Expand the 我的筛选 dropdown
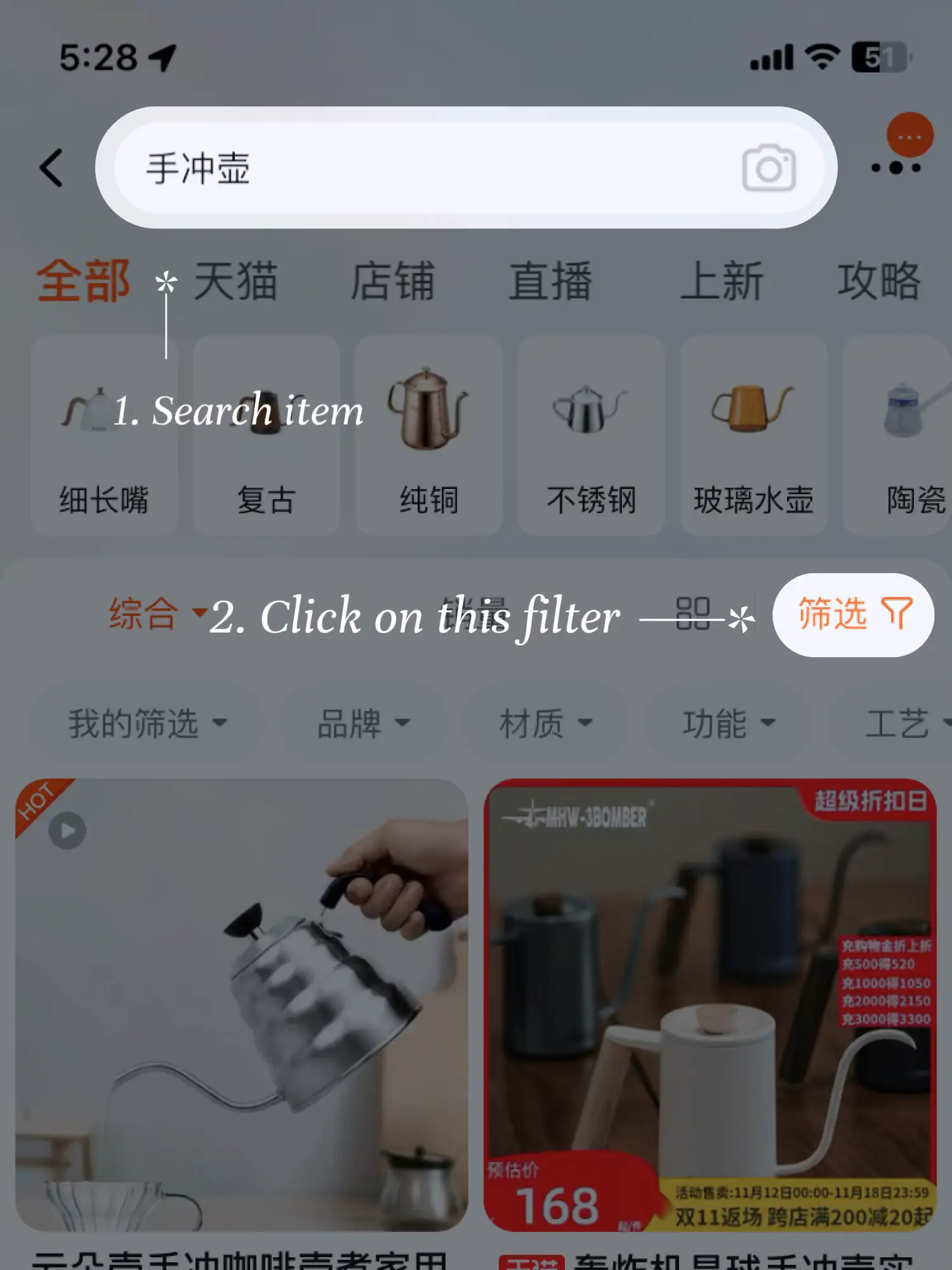This screenshot has height=1270, width=952. pos(147,723)
